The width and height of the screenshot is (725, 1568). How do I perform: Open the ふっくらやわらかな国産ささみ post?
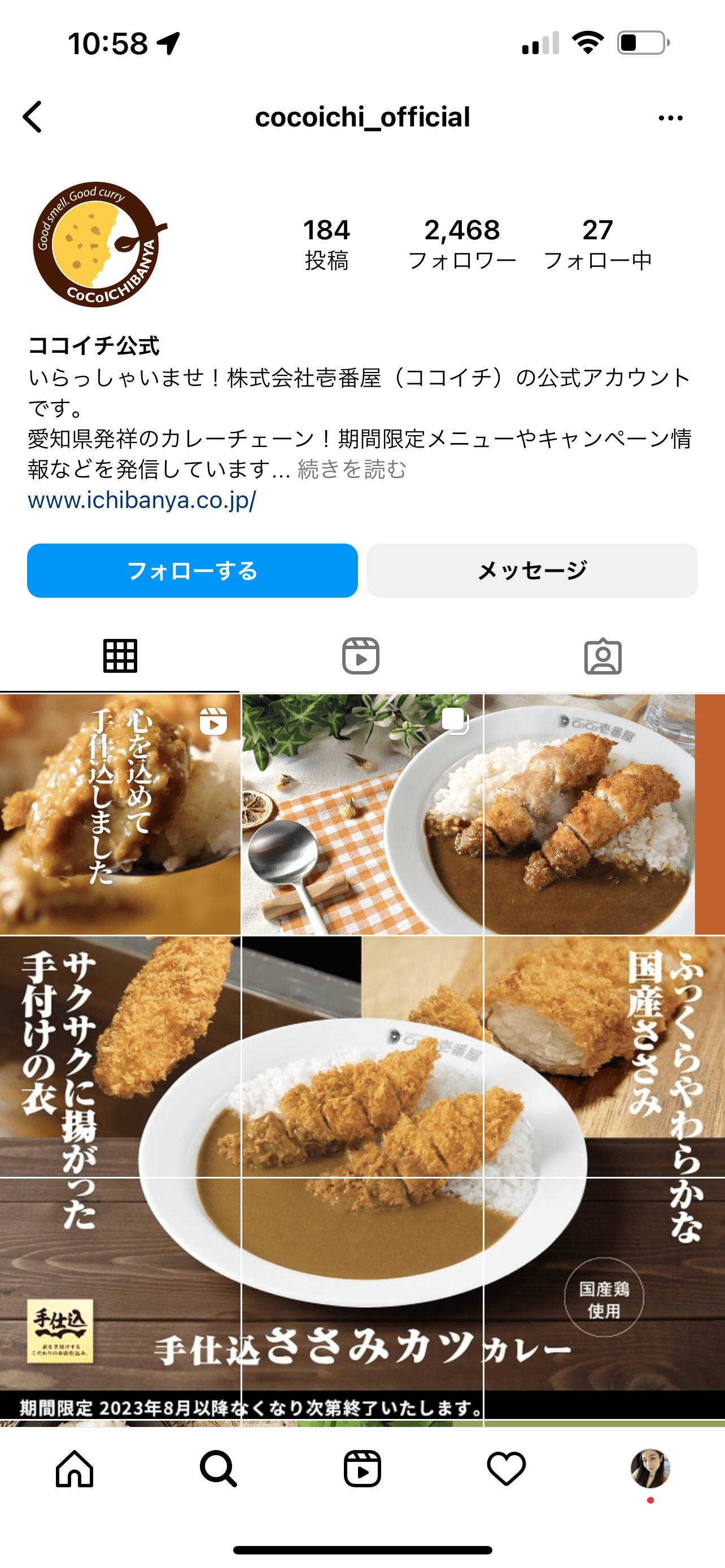pos(604,1056)
